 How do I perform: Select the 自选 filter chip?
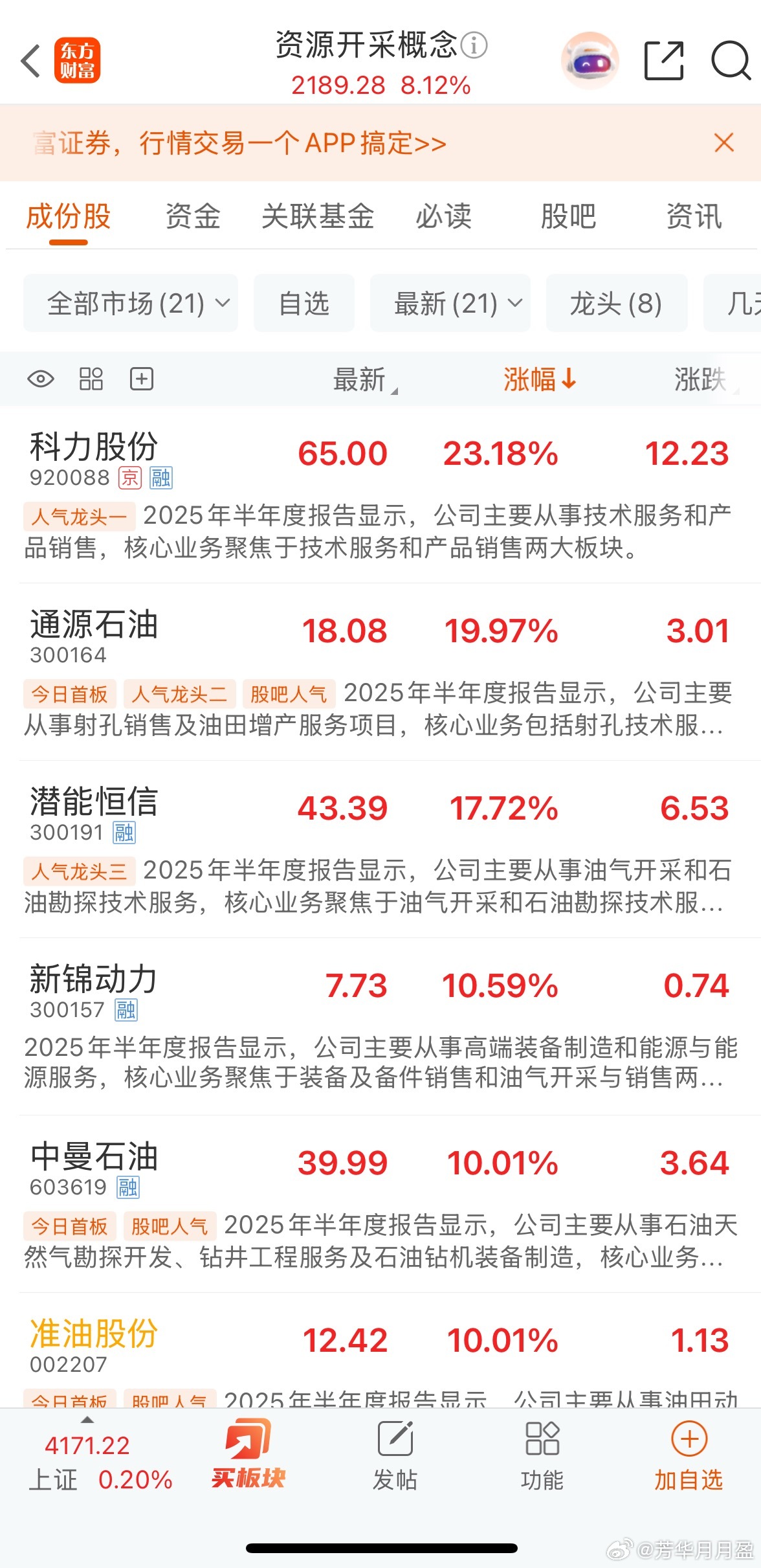304,303
